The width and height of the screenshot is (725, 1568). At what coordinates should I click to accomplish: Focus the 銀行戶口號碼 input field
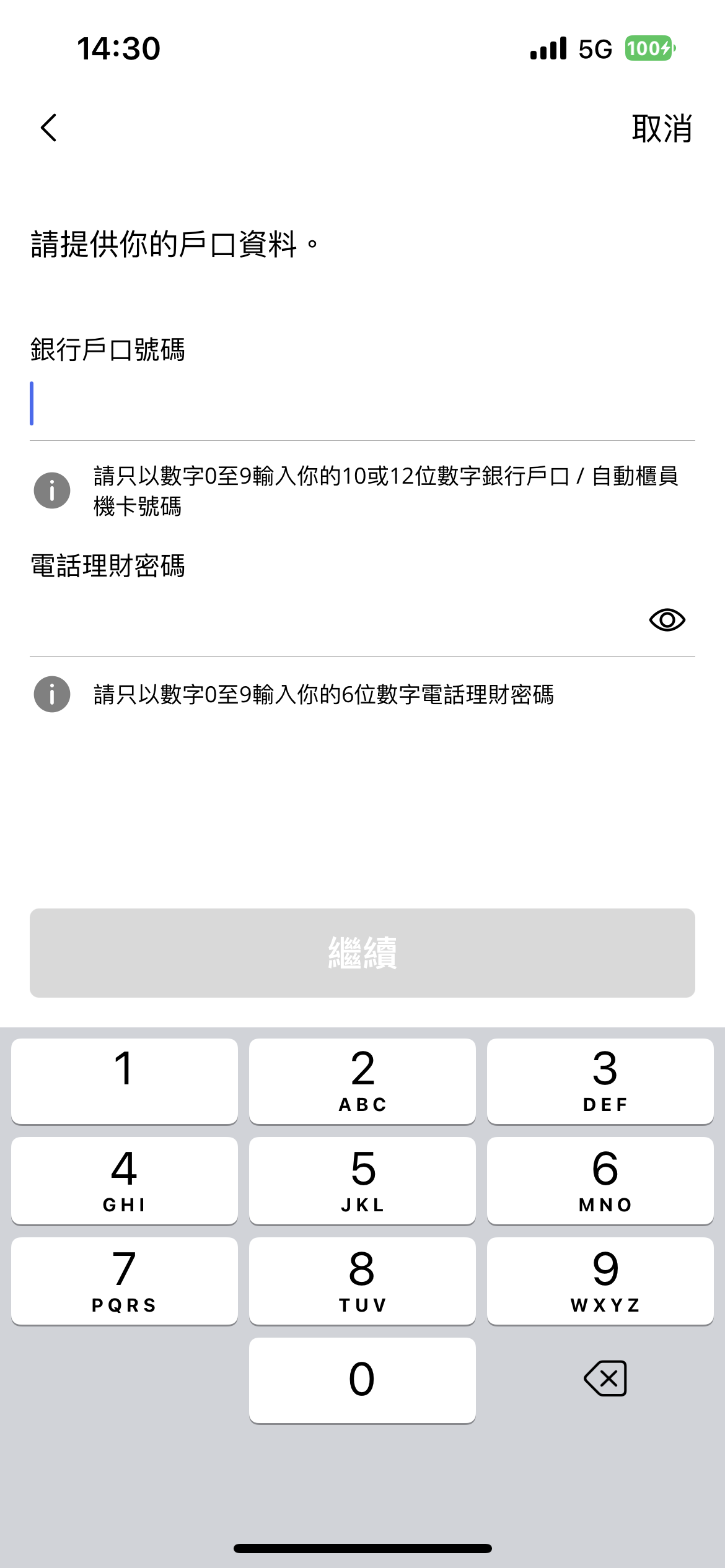click(362, 404)
